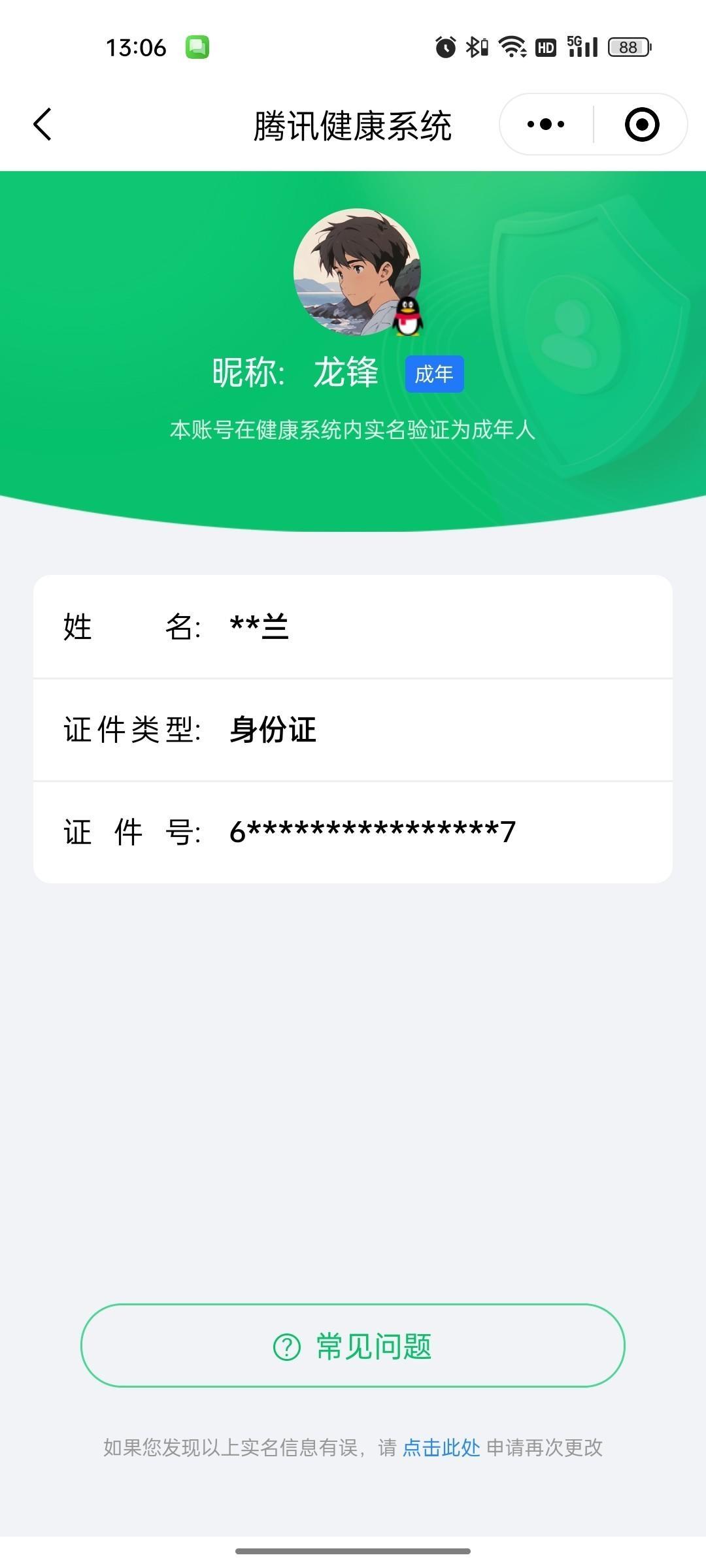
Task: Tap the capsule close circle icon
Action: 641,124
